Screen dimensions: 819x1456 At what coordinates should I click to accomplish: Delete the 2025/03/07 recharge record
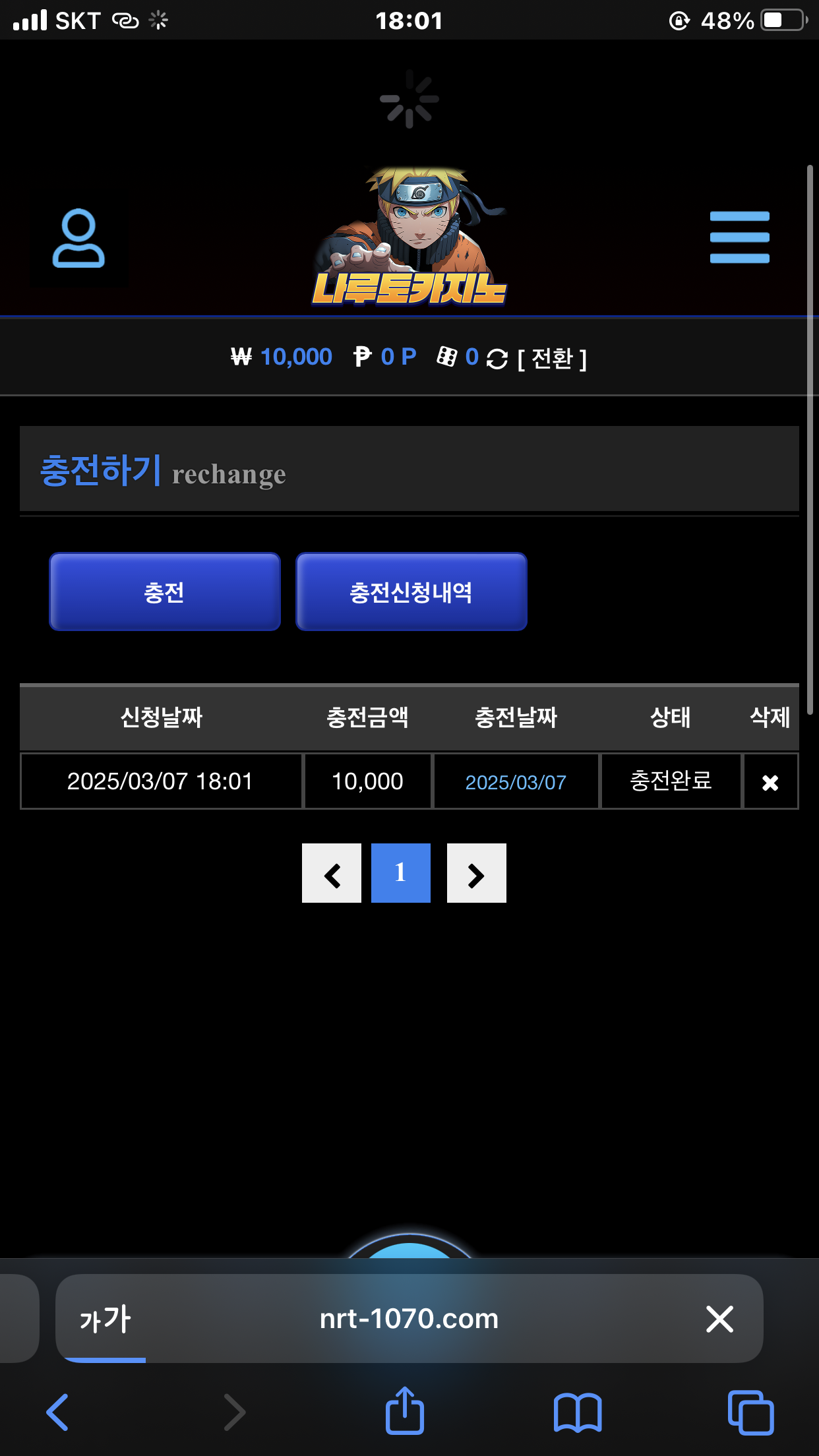click(770, 782)
